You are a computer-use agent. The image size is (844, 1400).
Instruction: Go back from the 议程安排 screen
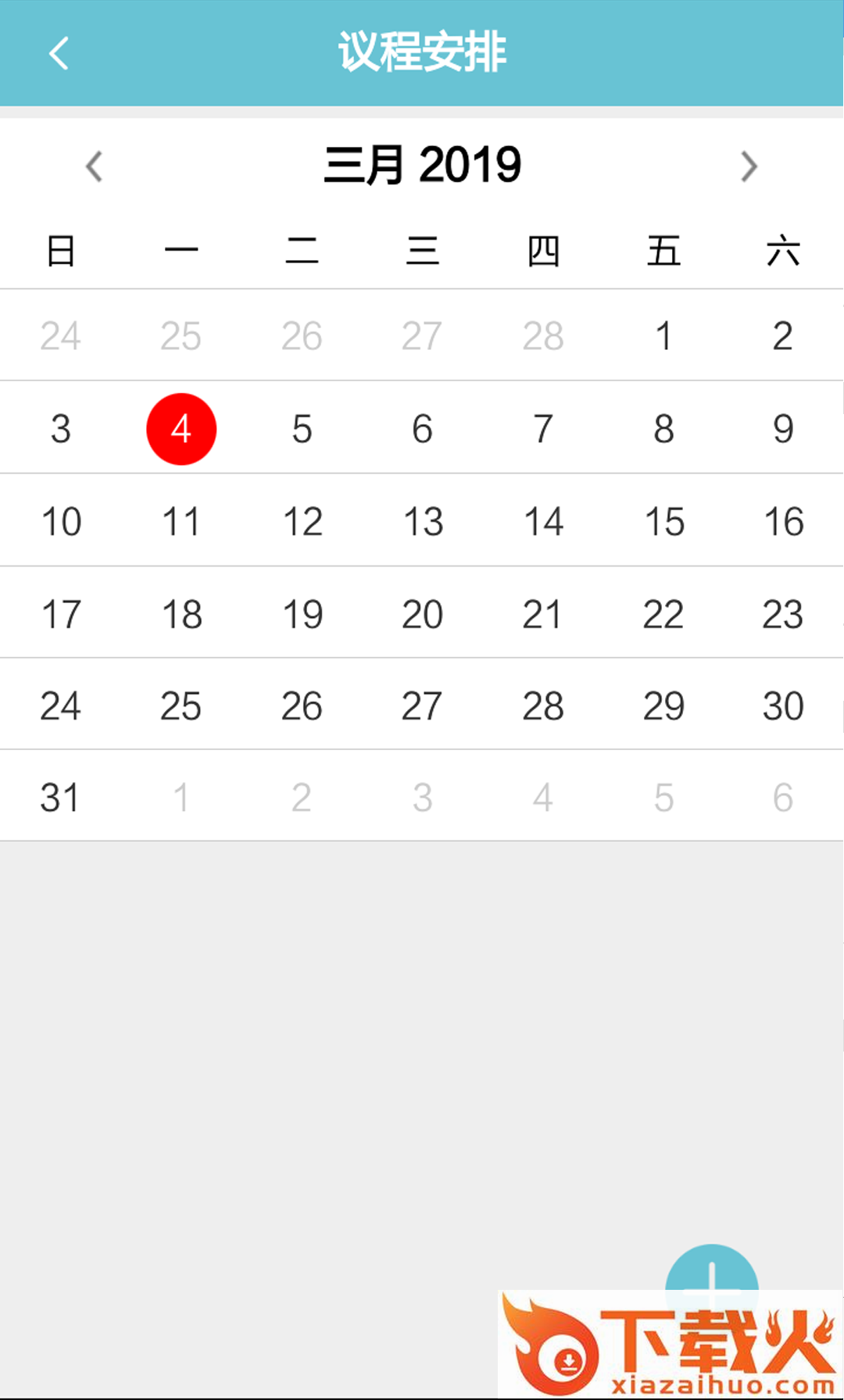coord(59,53)
